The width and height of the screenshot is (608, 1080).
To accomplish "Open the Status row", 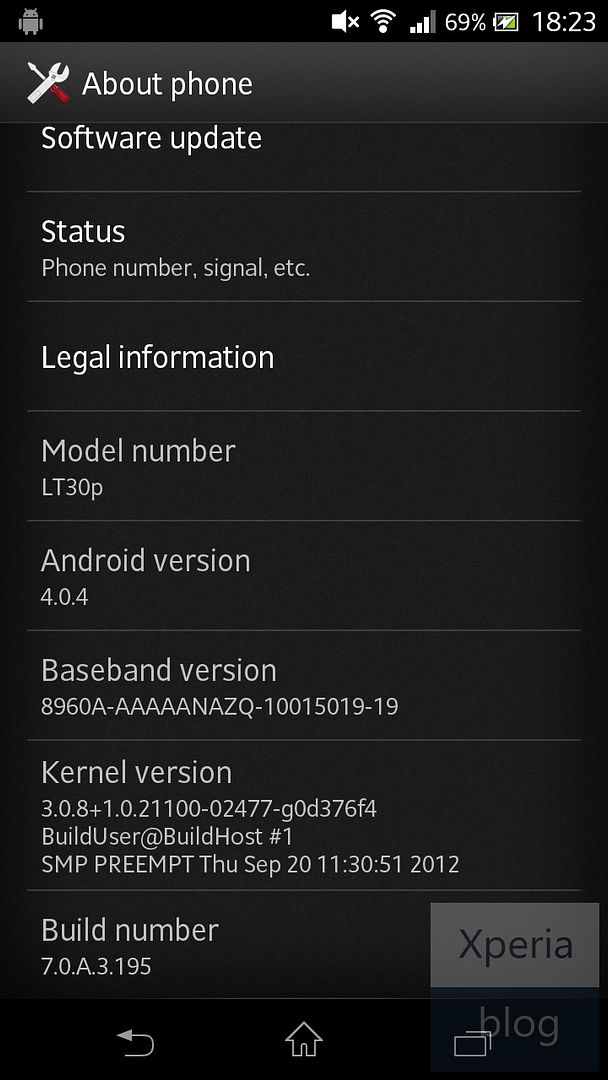I will click(304, 247).
